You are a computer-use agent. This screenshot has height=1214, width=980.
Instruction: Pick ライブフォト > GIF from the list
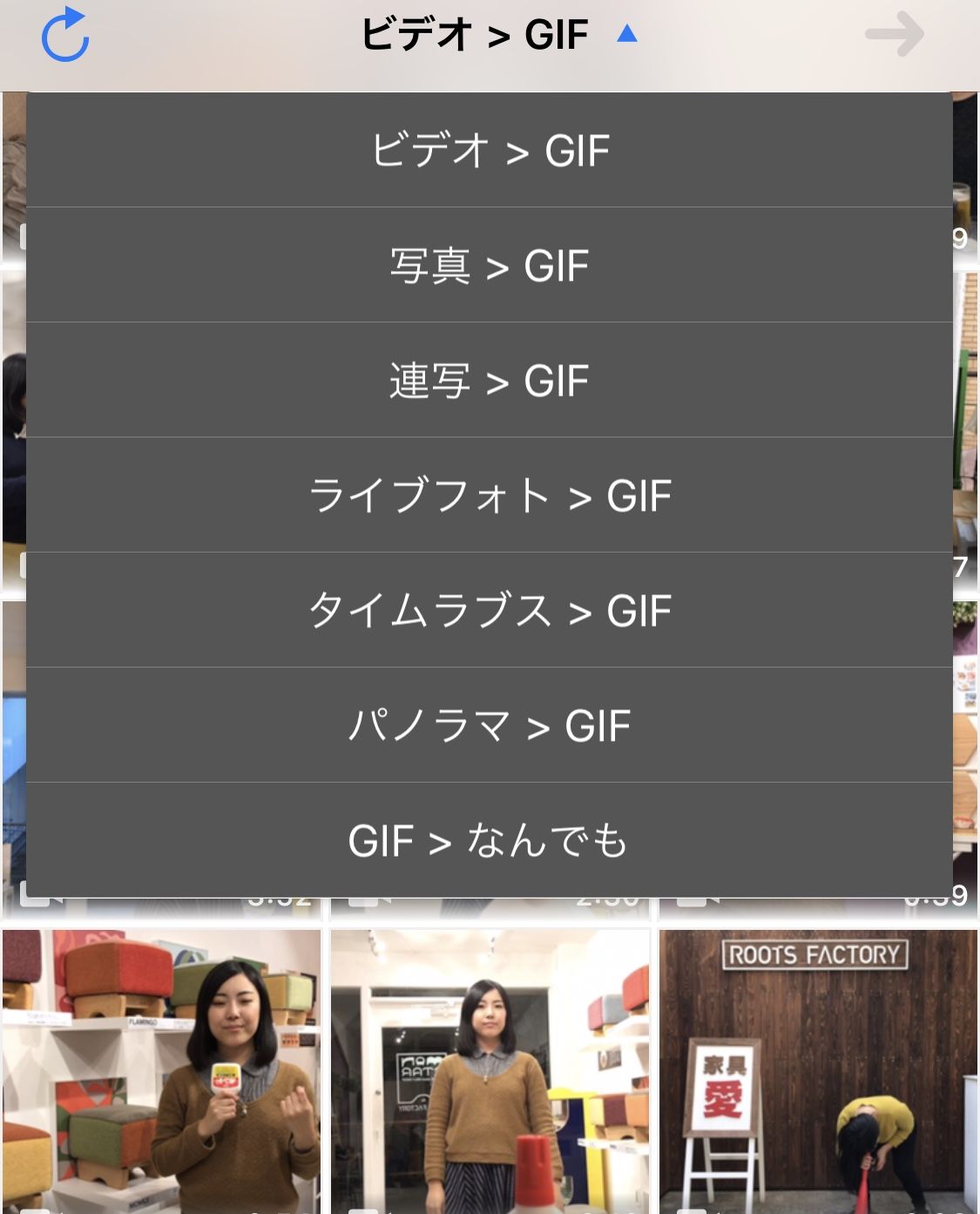pyautogui.click(x=490, y=495)
